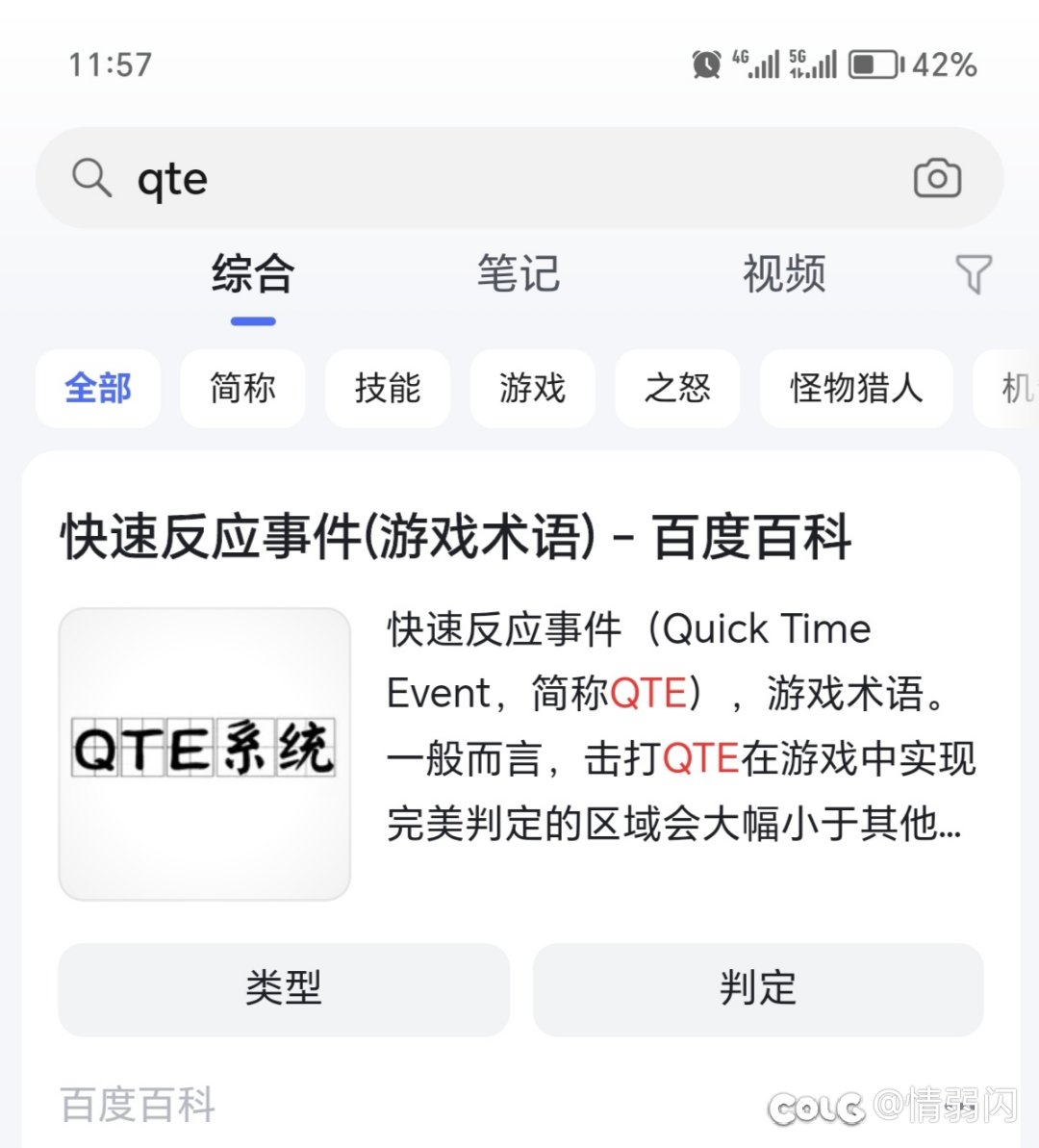Switch to the 笔记 tab

[x=519, y=275]
